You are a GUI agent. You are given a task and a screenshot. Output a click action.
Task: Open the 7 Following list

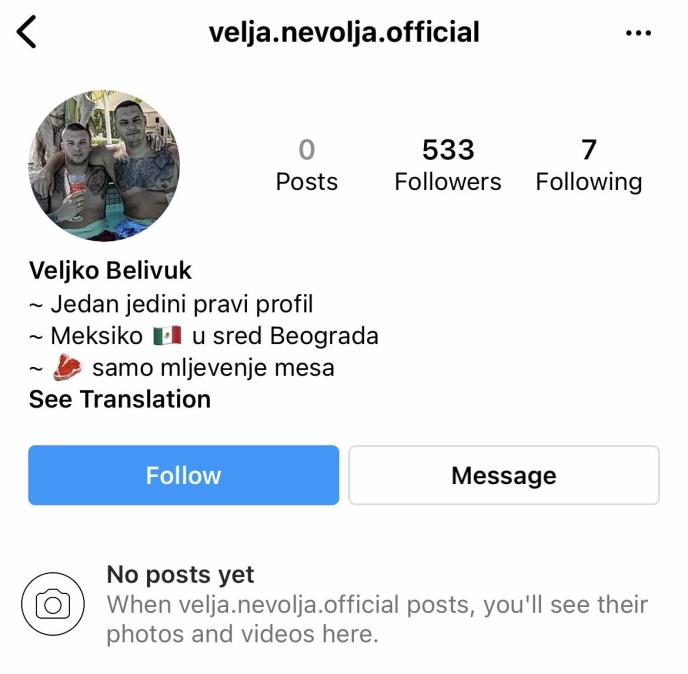point(588,165)
